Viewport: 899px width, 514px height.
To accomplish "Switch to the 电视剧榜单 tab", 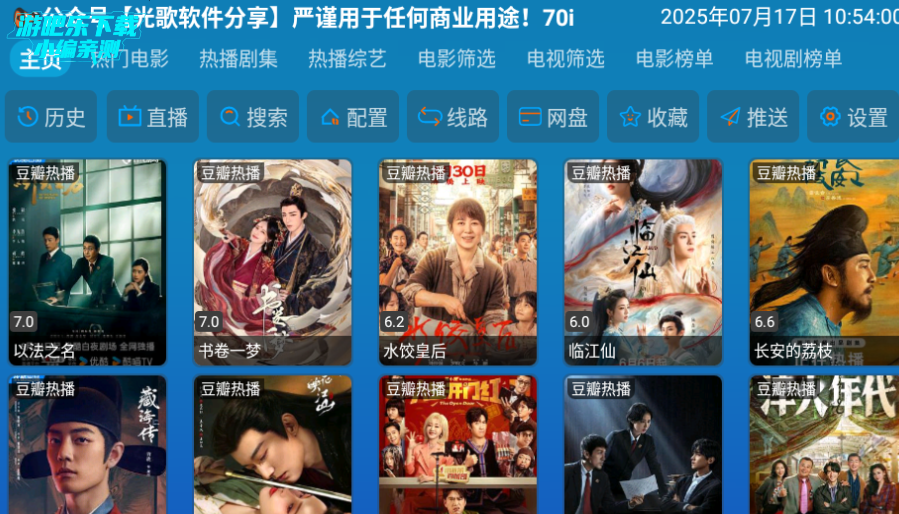I will click(x=793, y=59).
